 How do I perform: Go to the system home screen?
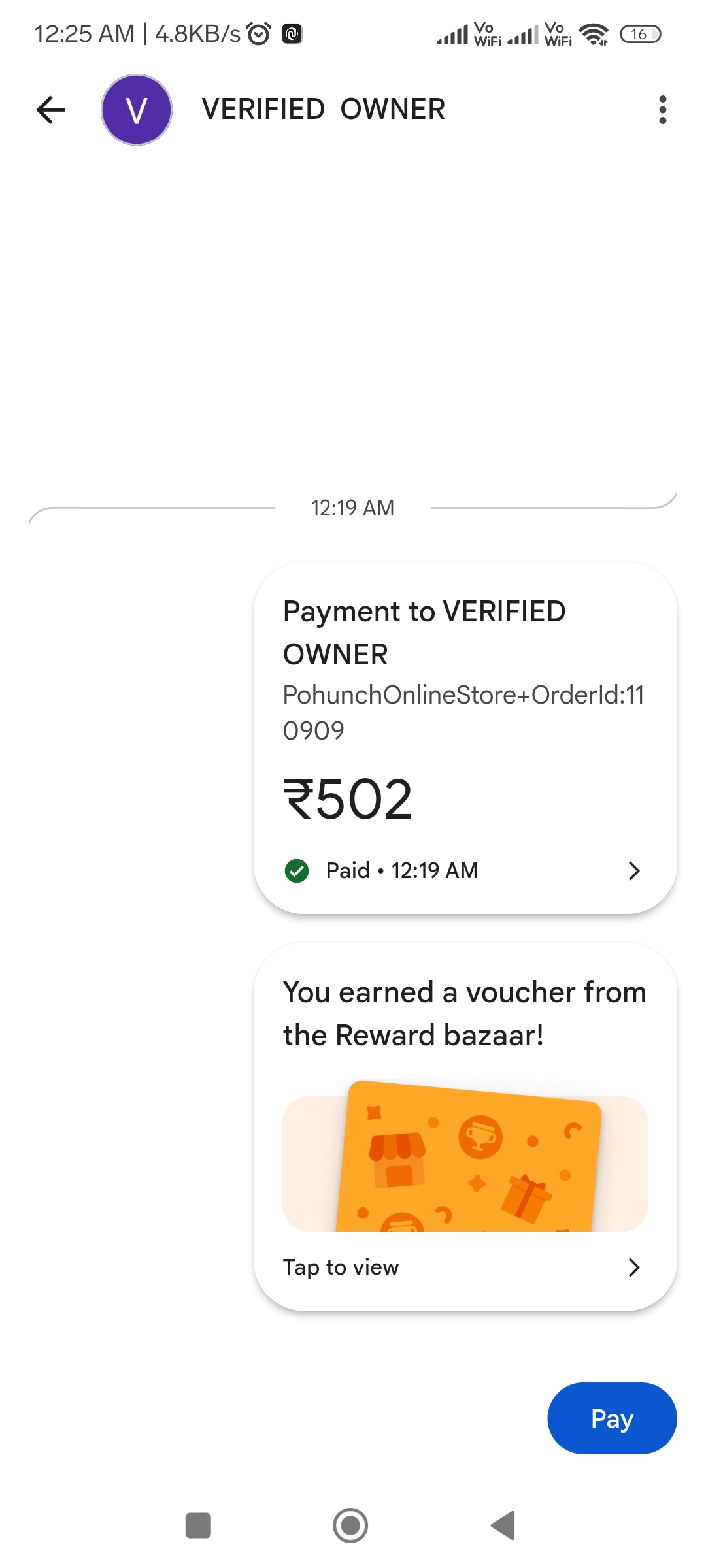[x=350, y=1526]
